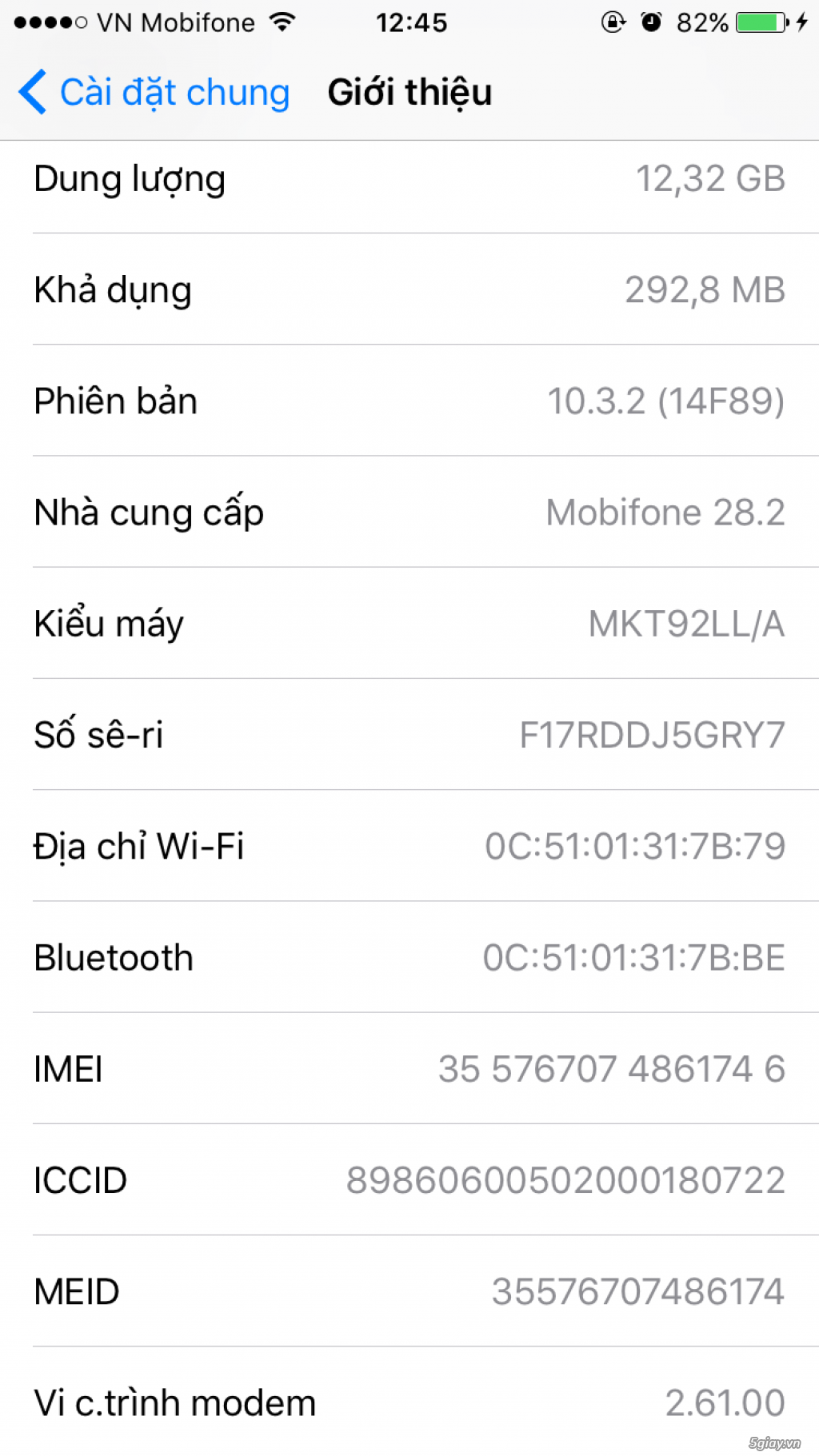Select the Số sê-ri row
The height and width of the screenshot is (1456, 819).
pos(409,735)
